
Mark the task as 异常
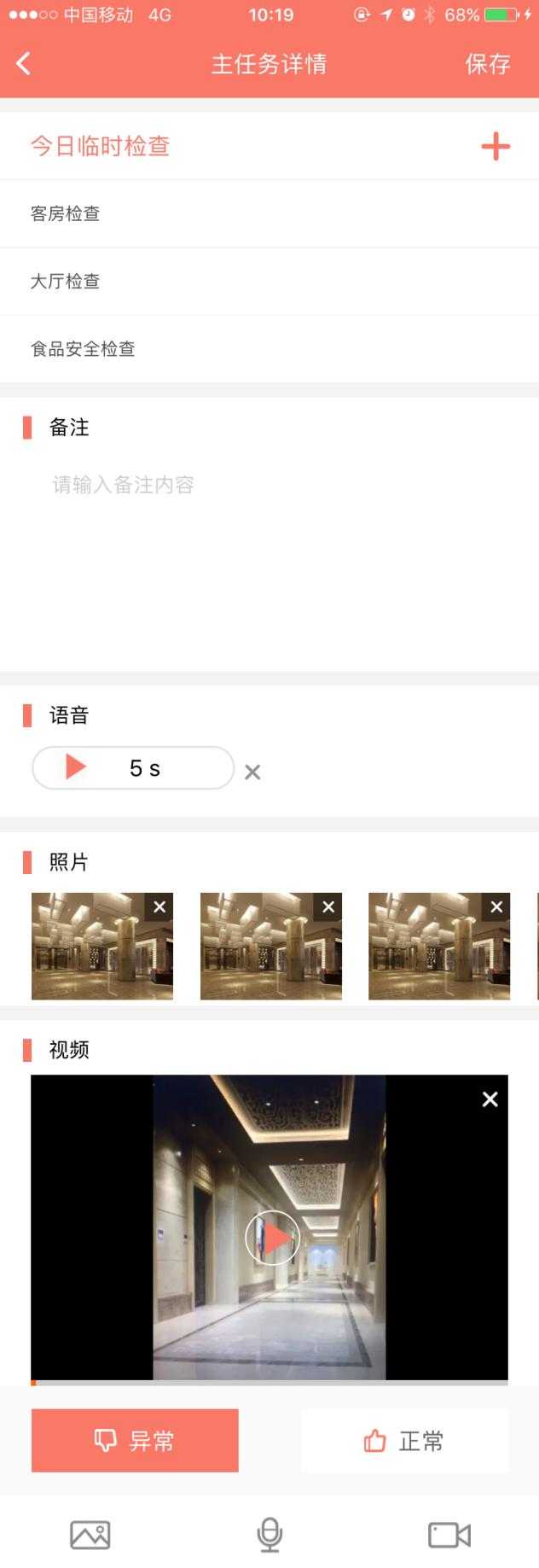pyautogui.click(x=135, y=1440)
